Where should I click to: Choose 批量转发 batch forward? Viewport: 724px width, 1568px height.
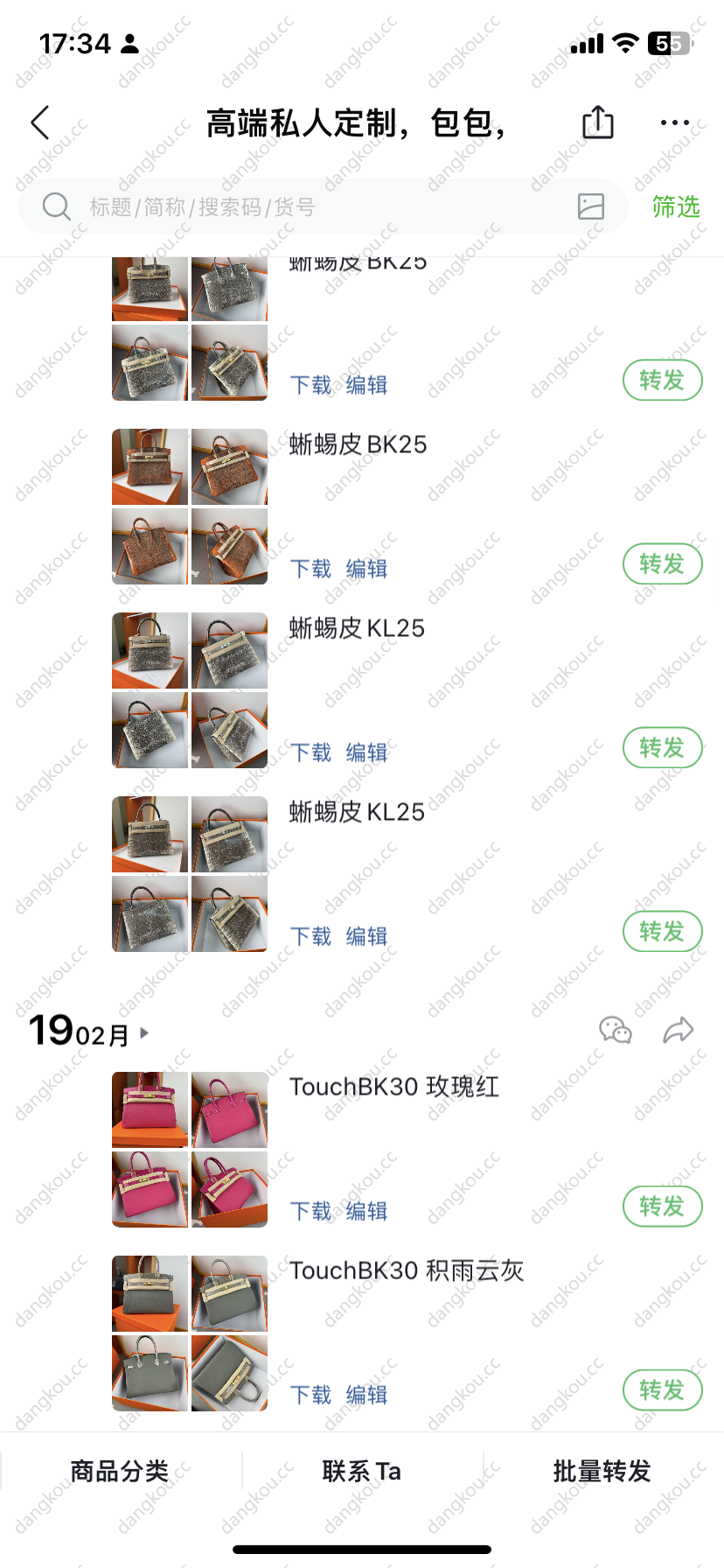(602, 1471)
